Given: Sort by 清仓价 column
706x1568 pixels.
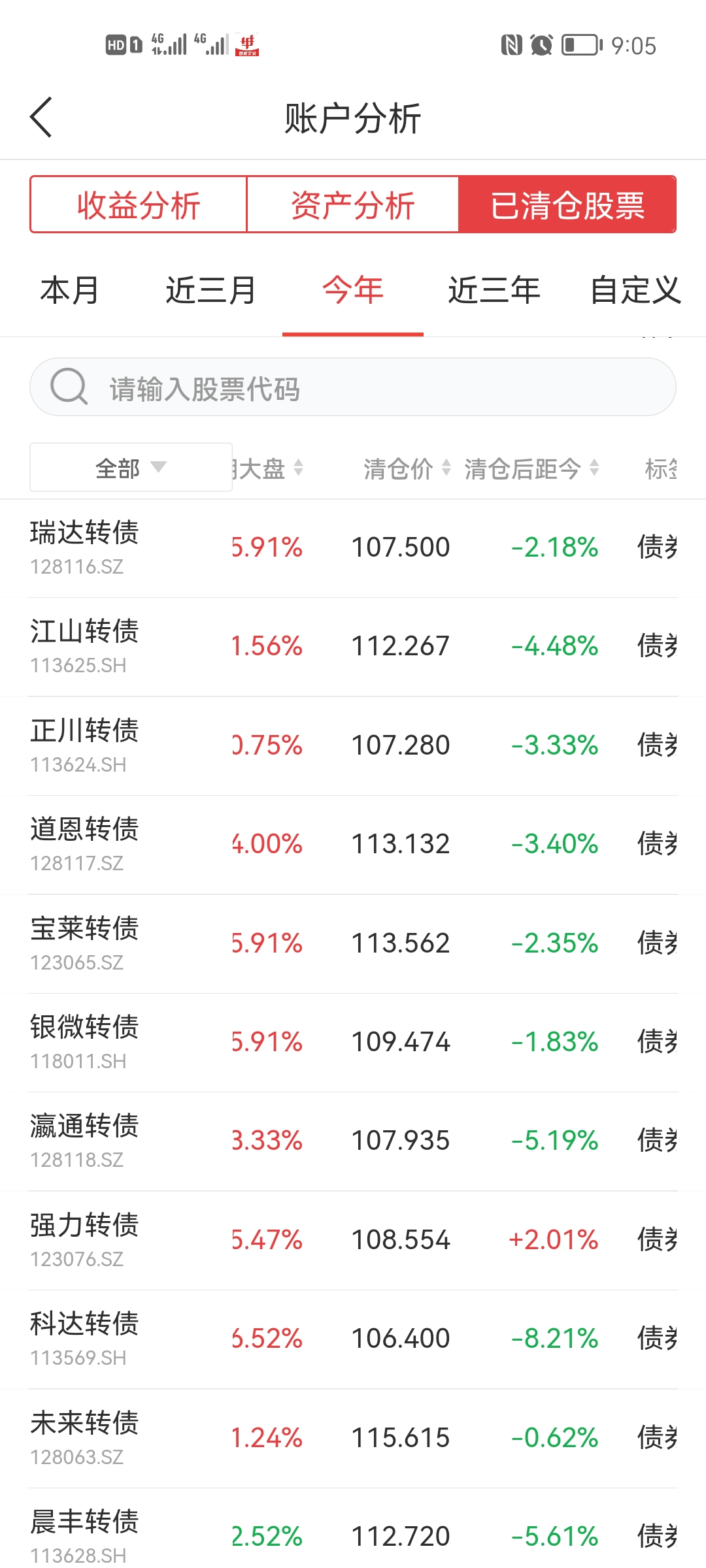Looking at the screenshot, I should pyautogui.click(x=407, y=468).
